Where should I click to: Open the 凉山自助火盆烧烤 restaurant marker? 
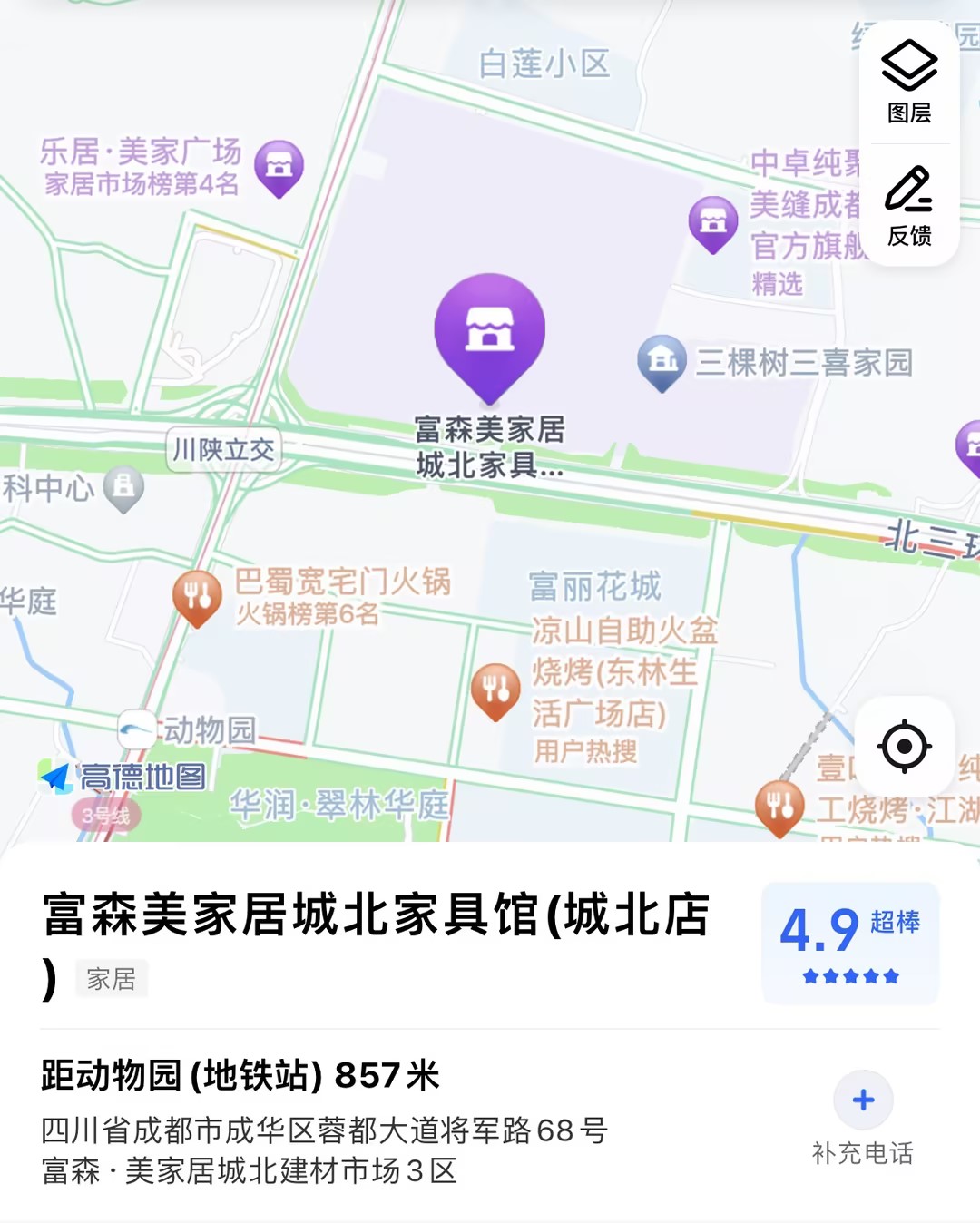point(495,691)
